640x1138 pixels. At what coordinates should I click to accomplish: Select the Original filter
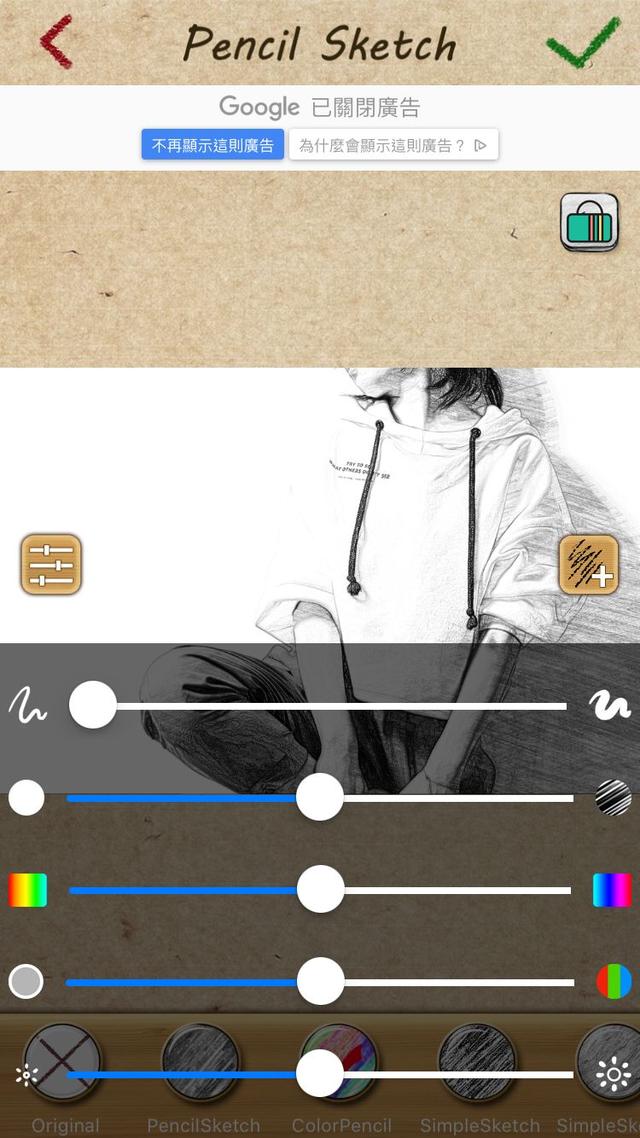tap(62, 1063)
